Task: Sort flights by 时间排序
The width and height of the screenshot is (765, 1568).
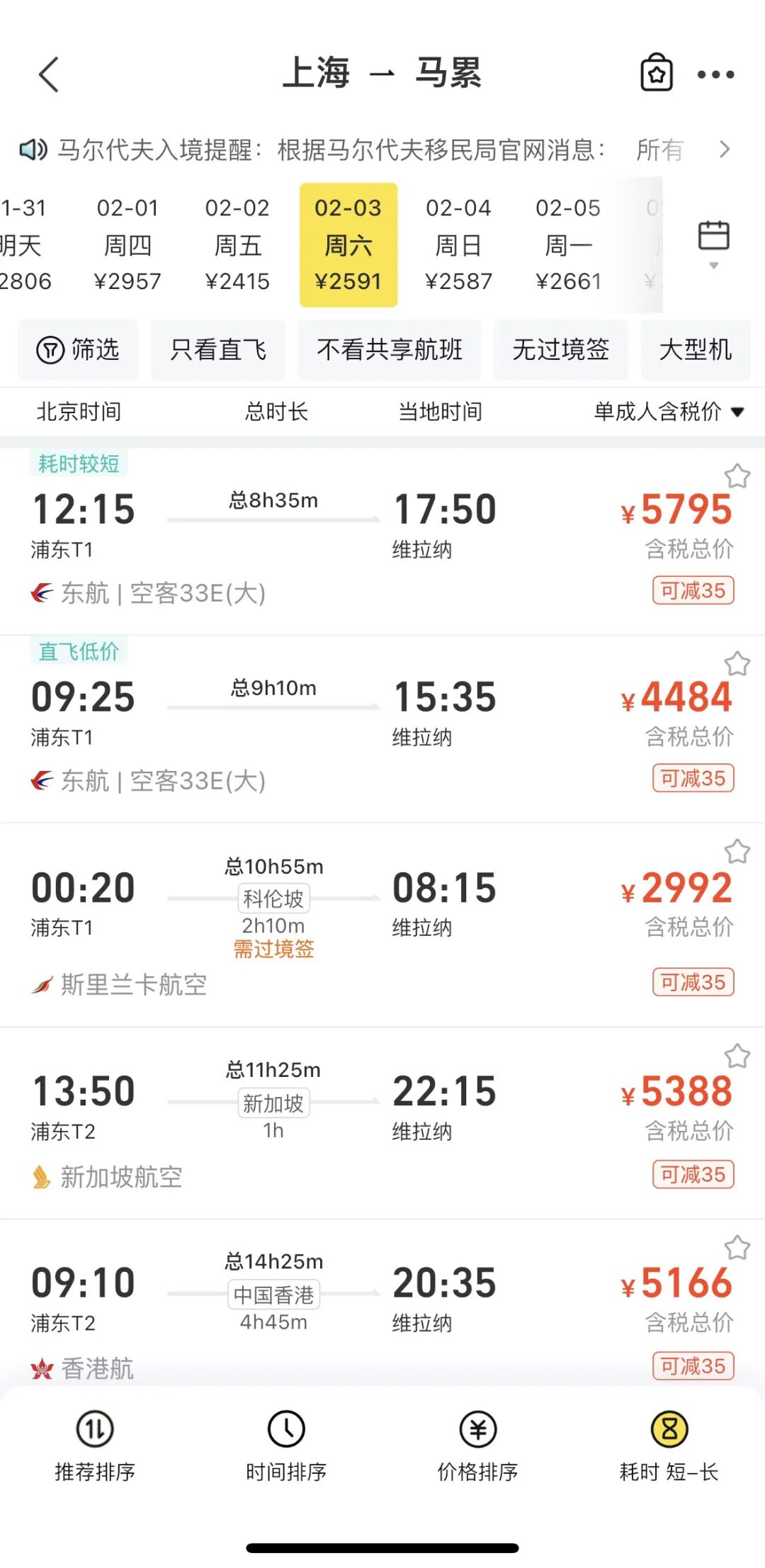Action: point(286,1446)
